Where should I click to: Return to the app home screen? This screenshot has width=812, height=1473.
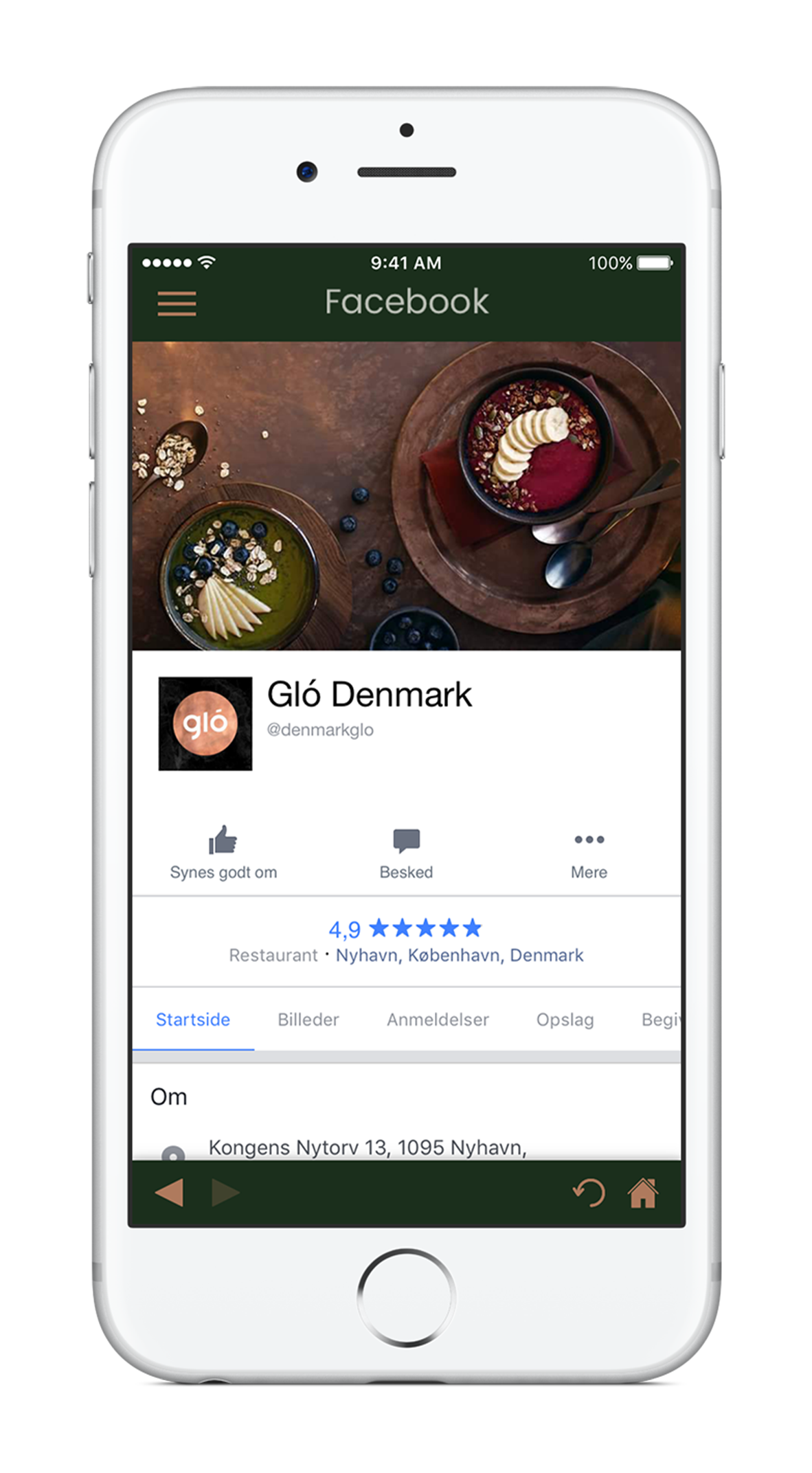pos(643,1193)
